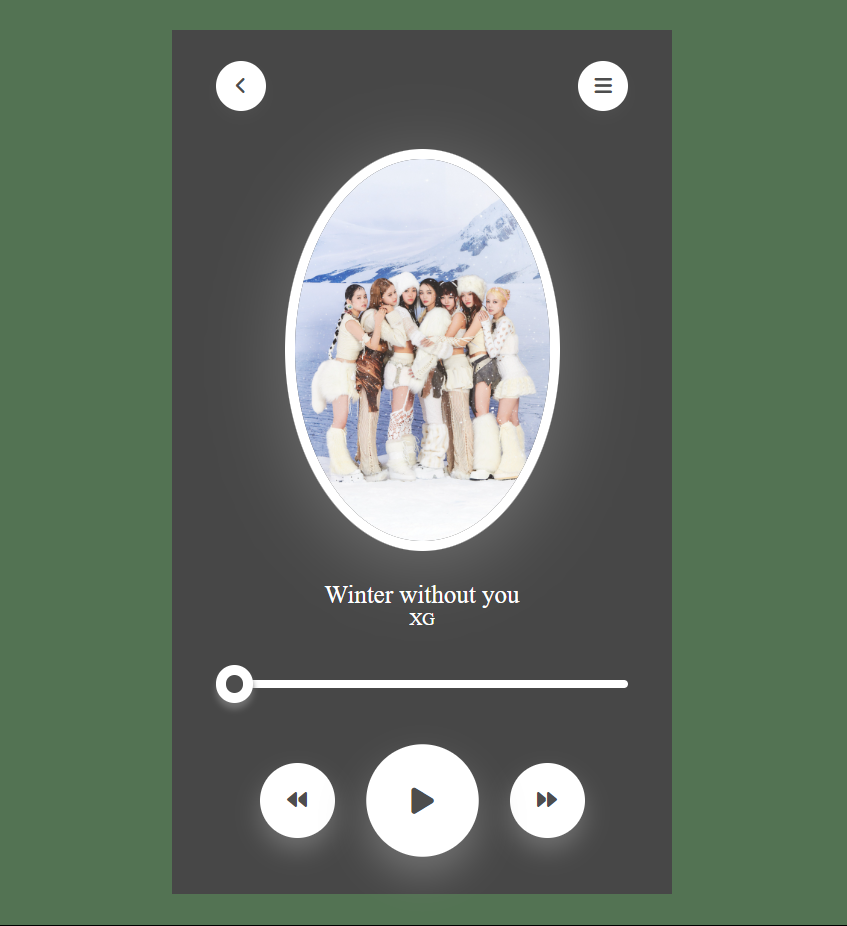Open the hamburger menu
847x926 pixels.
click(x=603, y=86)
